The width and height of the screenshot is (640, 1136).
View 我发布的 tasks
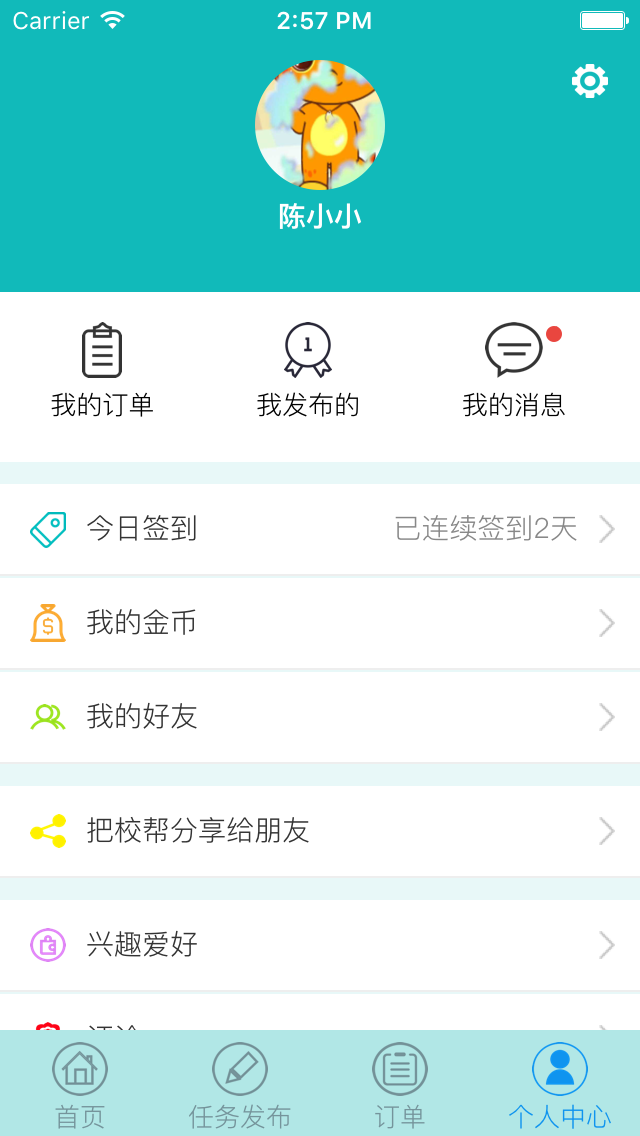(x=308, y=371)
